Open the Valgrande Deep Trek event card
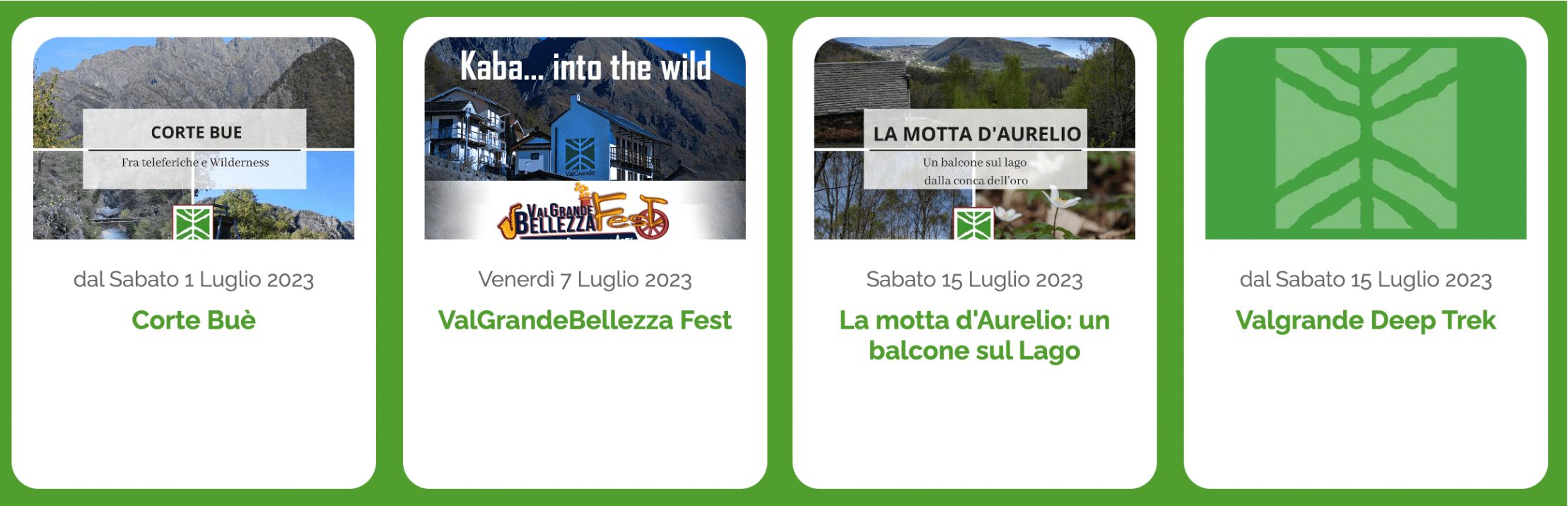 (1365, 320)
